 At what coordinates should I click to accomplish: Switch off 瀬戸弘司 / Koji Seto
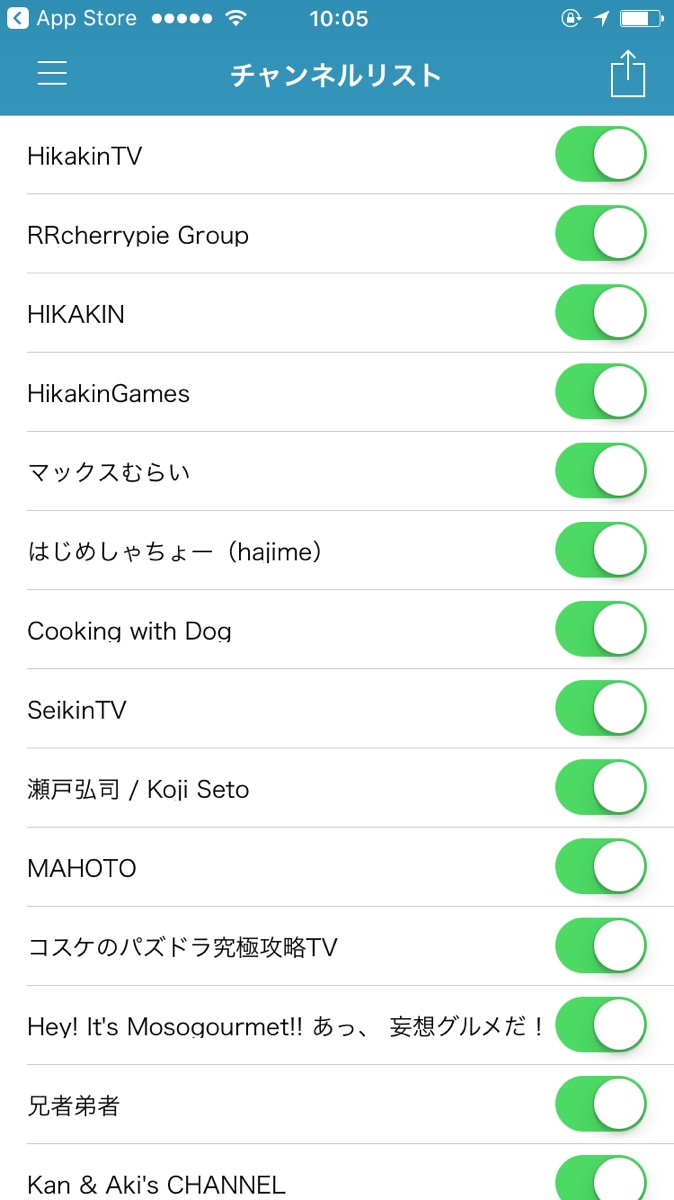point(600,788)
